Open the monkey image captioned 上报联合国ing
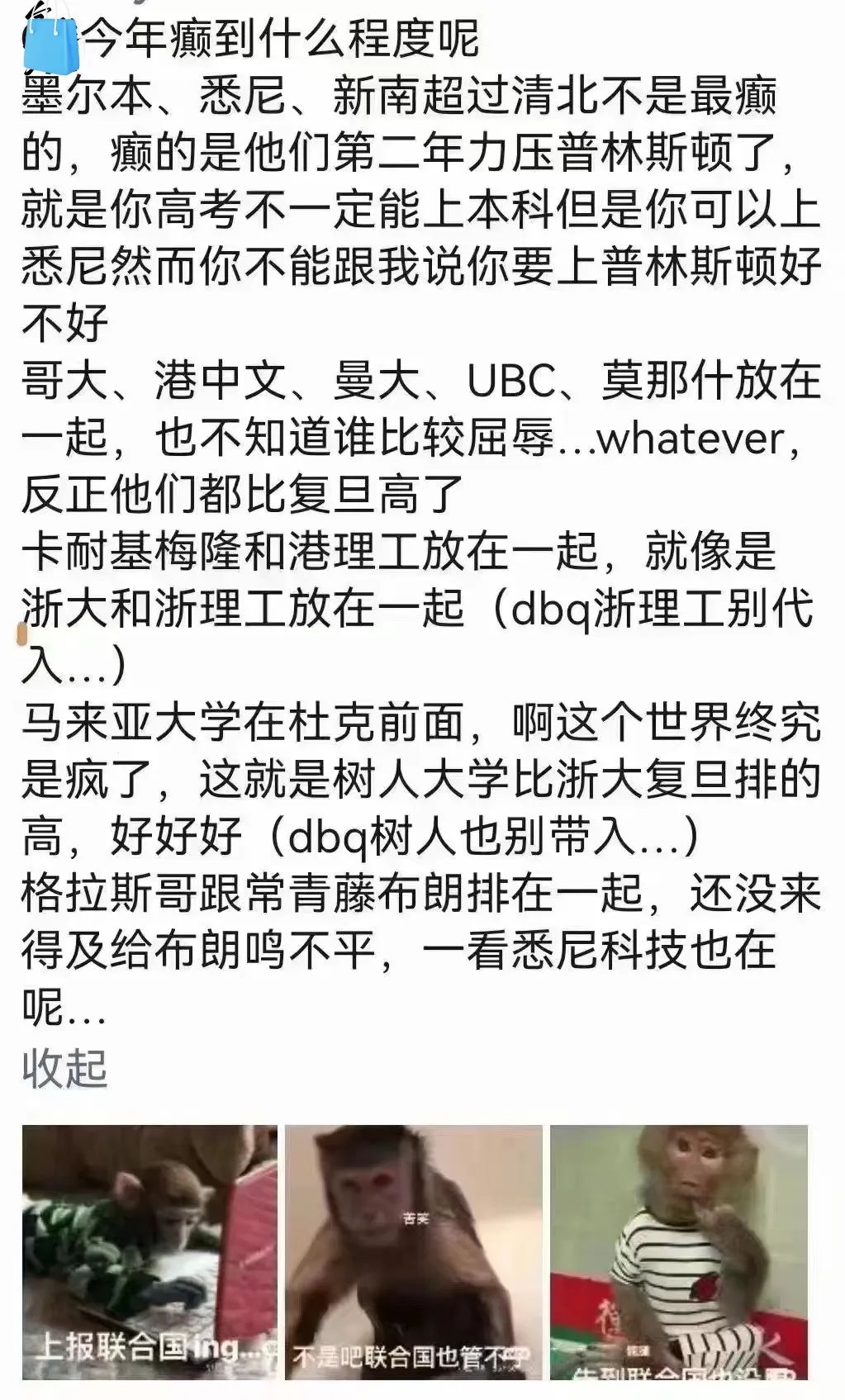The height and width of the screenshot is (1400, 845). coord(150,1252)
